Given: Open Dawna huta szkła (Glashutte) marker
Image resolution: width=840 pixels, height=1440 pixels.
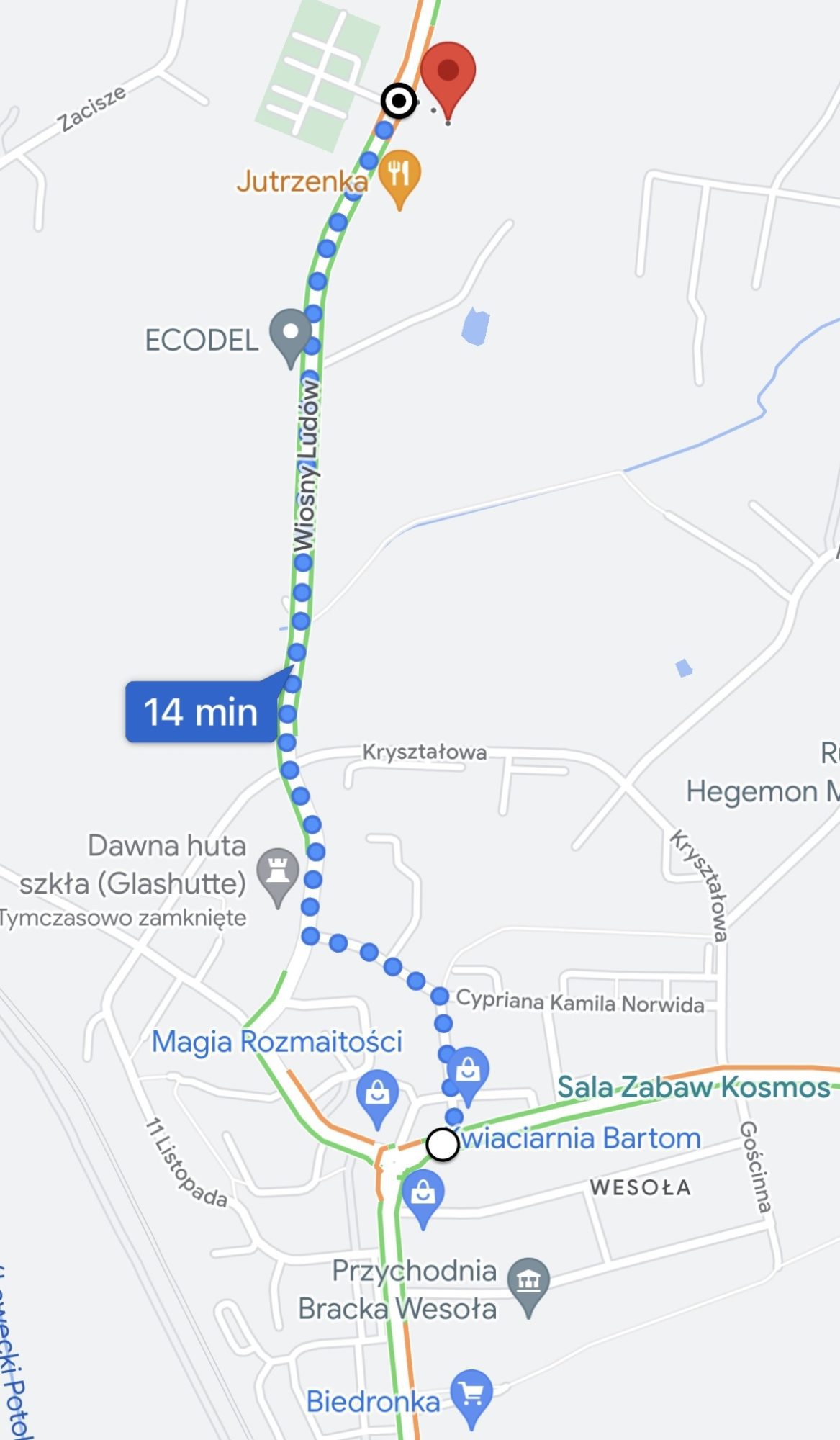Looking at the screenshot, I should tap(278, 878).
